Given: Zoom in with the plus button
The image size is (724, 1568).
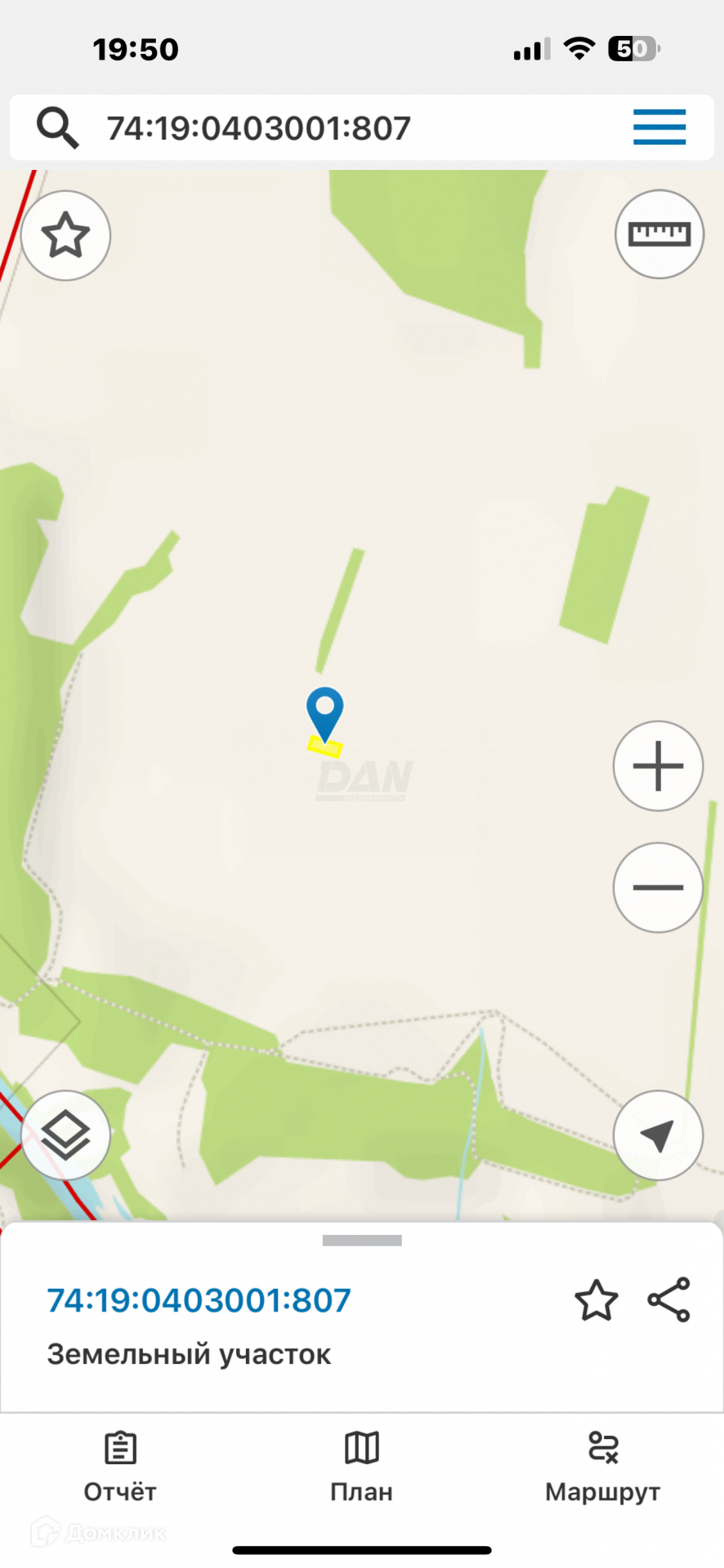Looking at the screenshot, I should (658, 766).
